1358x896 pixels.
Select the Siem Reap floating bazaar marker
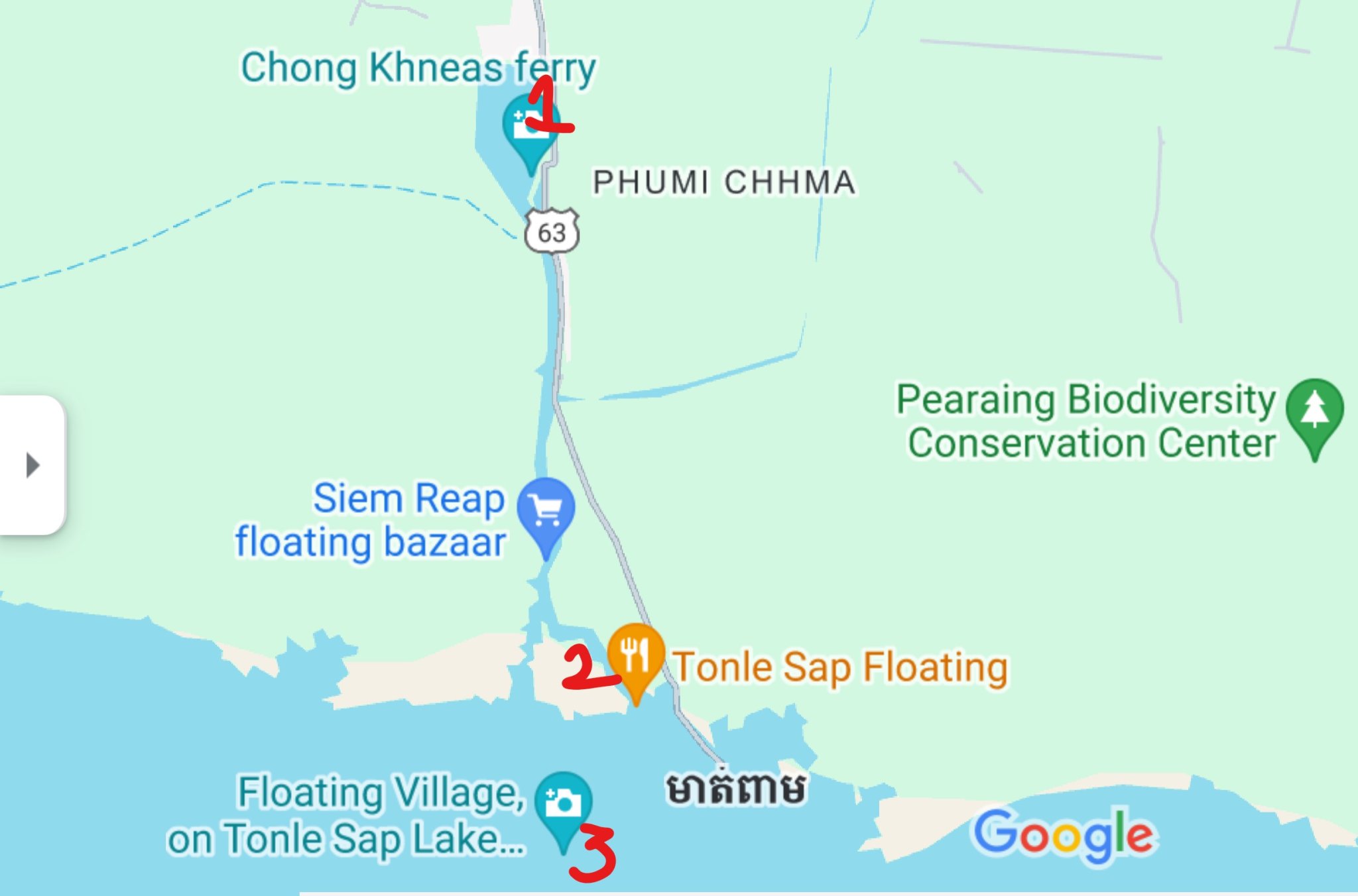(546, 509)
